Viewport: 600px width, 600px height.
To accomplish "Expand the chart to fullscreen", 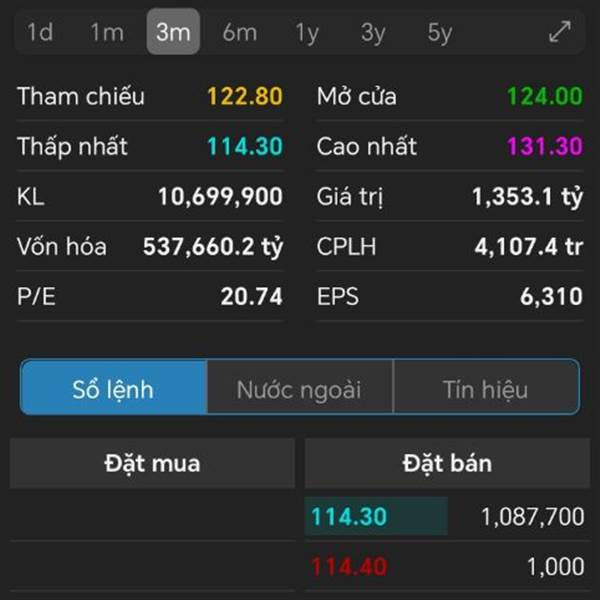I will tap(559, 32).
